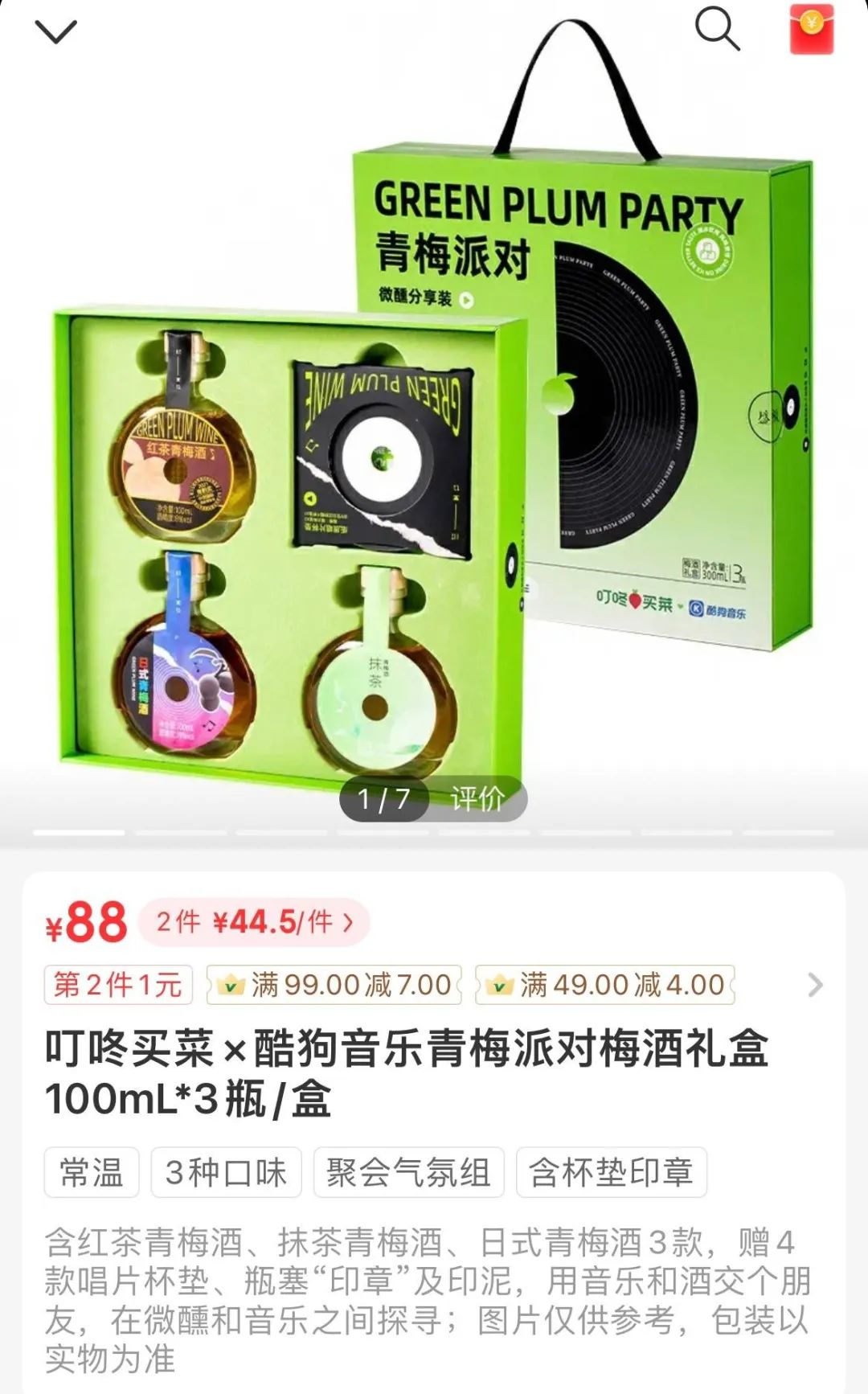The image size is (868, 1394).
Task: Collapse the page with the down chevron
Action: pos(56,32)
